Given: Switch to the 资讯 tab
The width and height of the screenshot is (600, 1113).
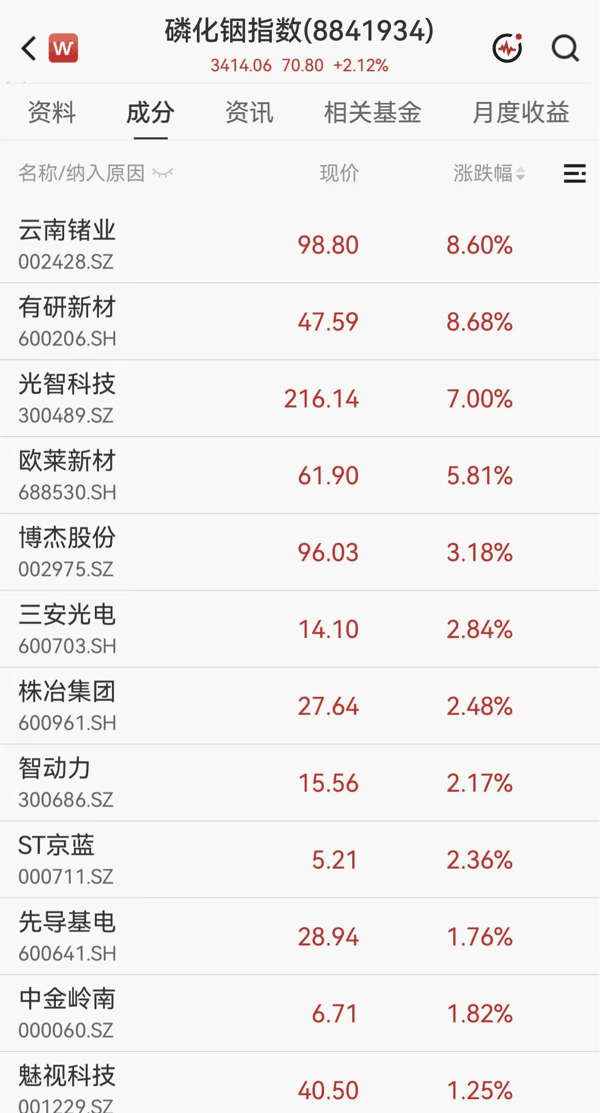Looking at the screenshot, I should coord(249,112).
